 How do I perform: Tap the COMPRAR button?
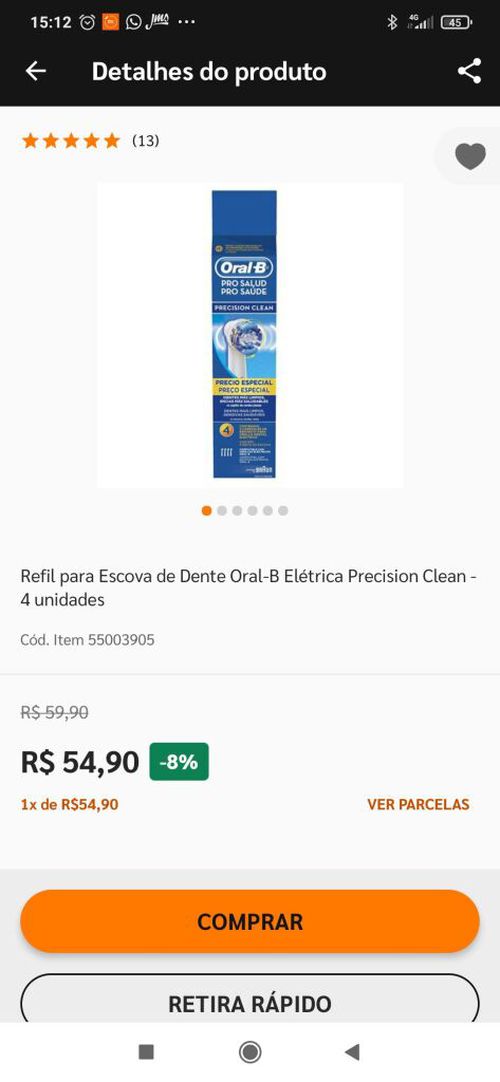click(x=250, y=922)
